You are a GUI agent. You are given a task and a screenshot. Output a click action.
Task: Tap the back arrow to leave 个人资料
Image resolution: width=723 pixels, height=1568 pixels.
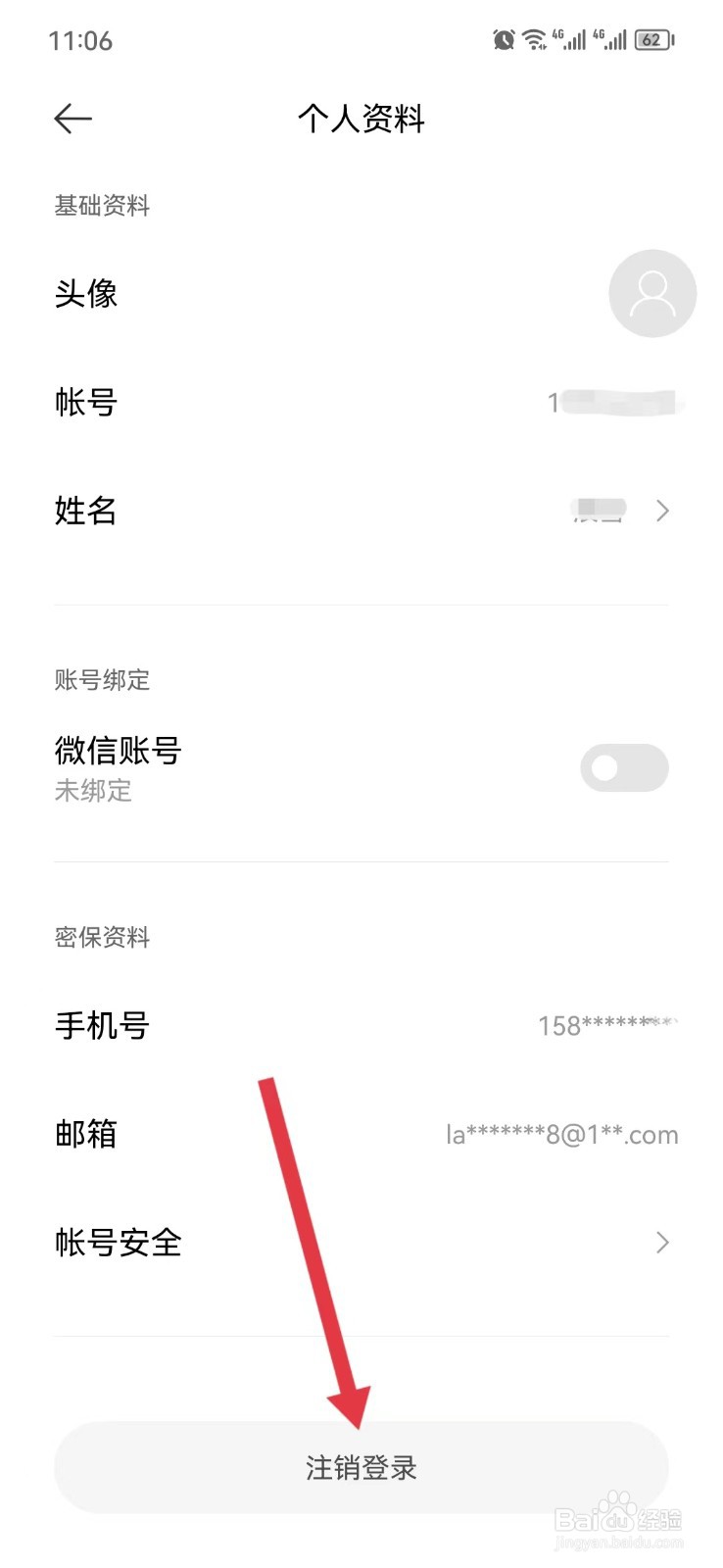pyautogui.click(x=72, y=119)
